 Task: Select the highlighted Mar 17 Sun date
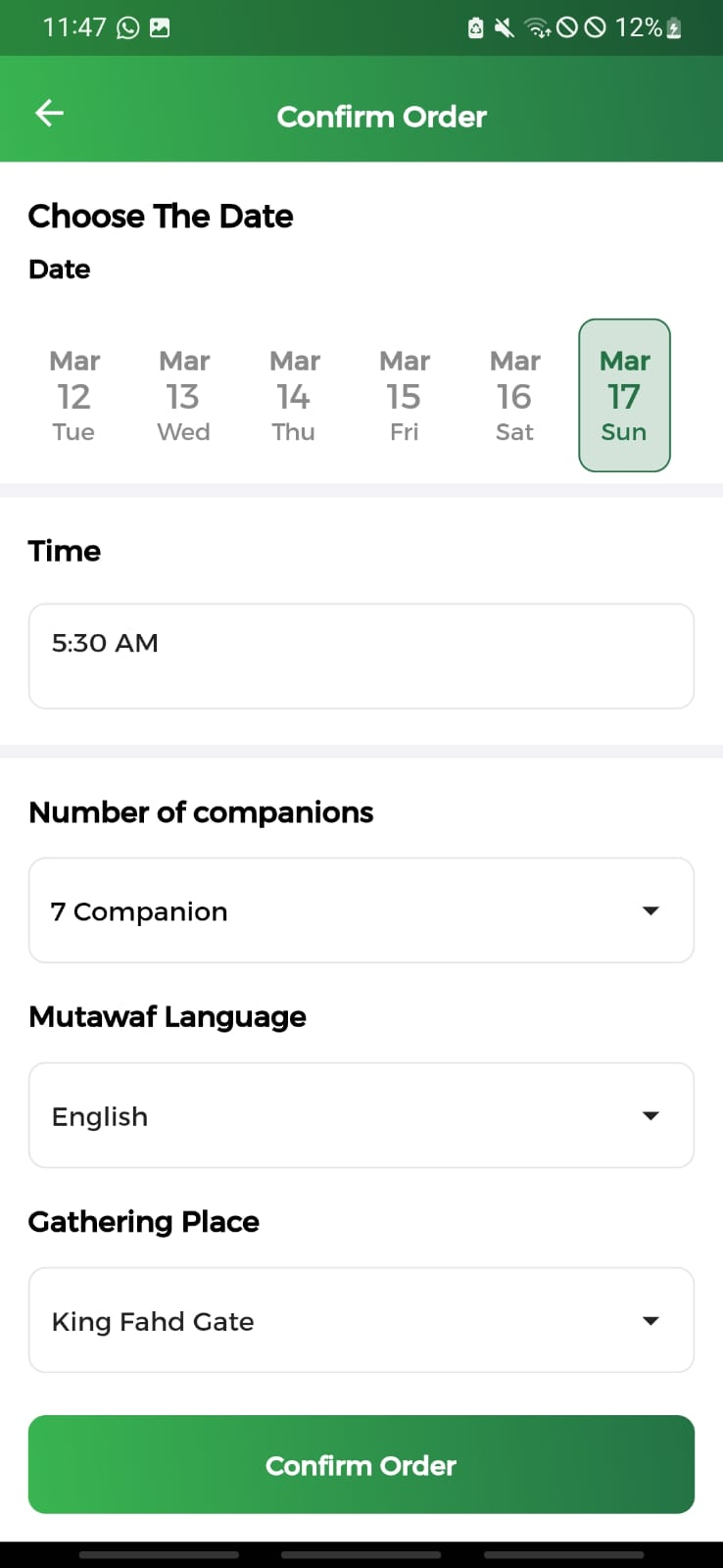point(624,396)
